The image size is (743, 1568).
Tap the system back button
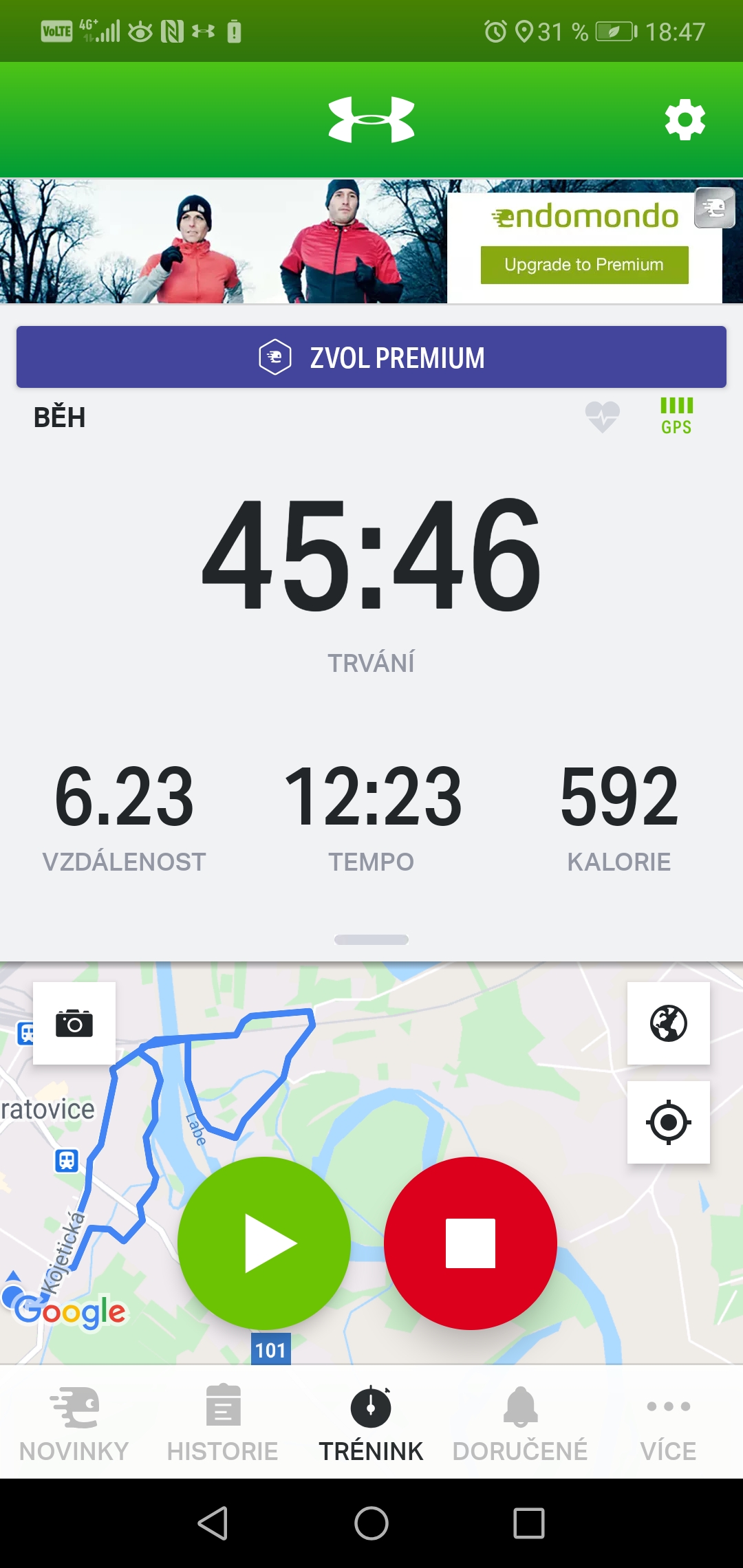click(x=213, y=1523)
